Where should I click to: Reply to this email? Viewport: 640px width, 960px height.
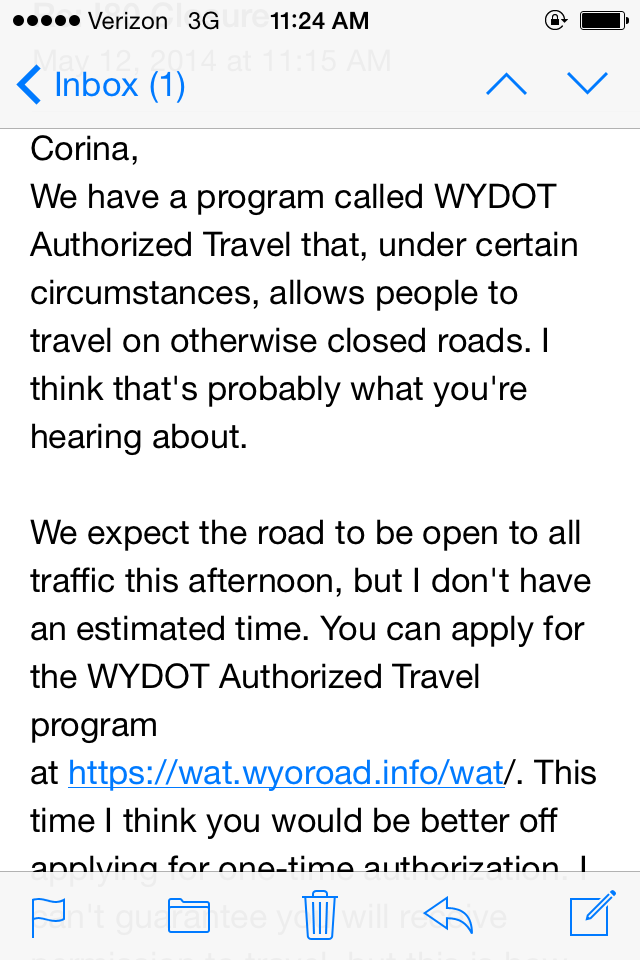tap(449, 914)
